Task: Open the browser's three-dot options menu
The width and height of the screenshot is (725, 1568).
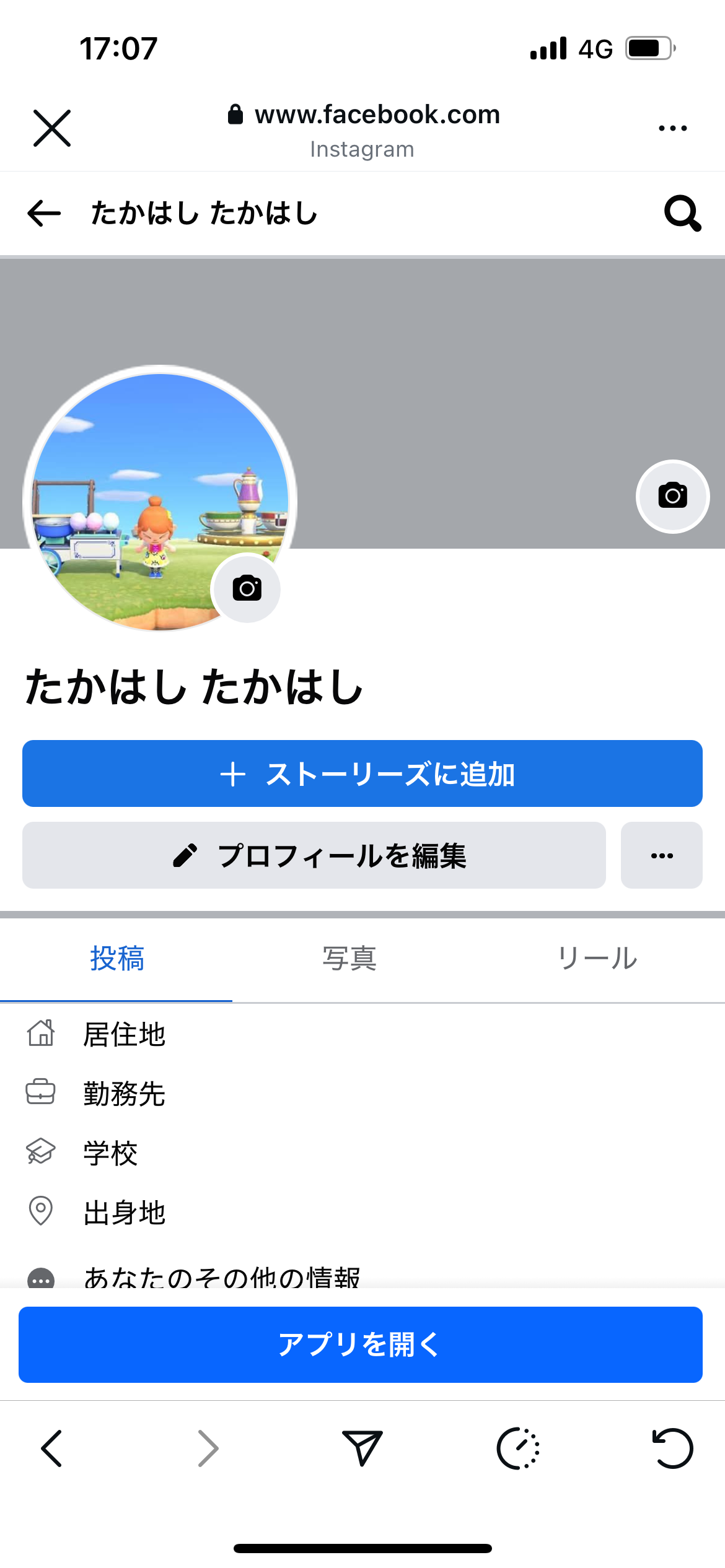Action: coord(672,128)
